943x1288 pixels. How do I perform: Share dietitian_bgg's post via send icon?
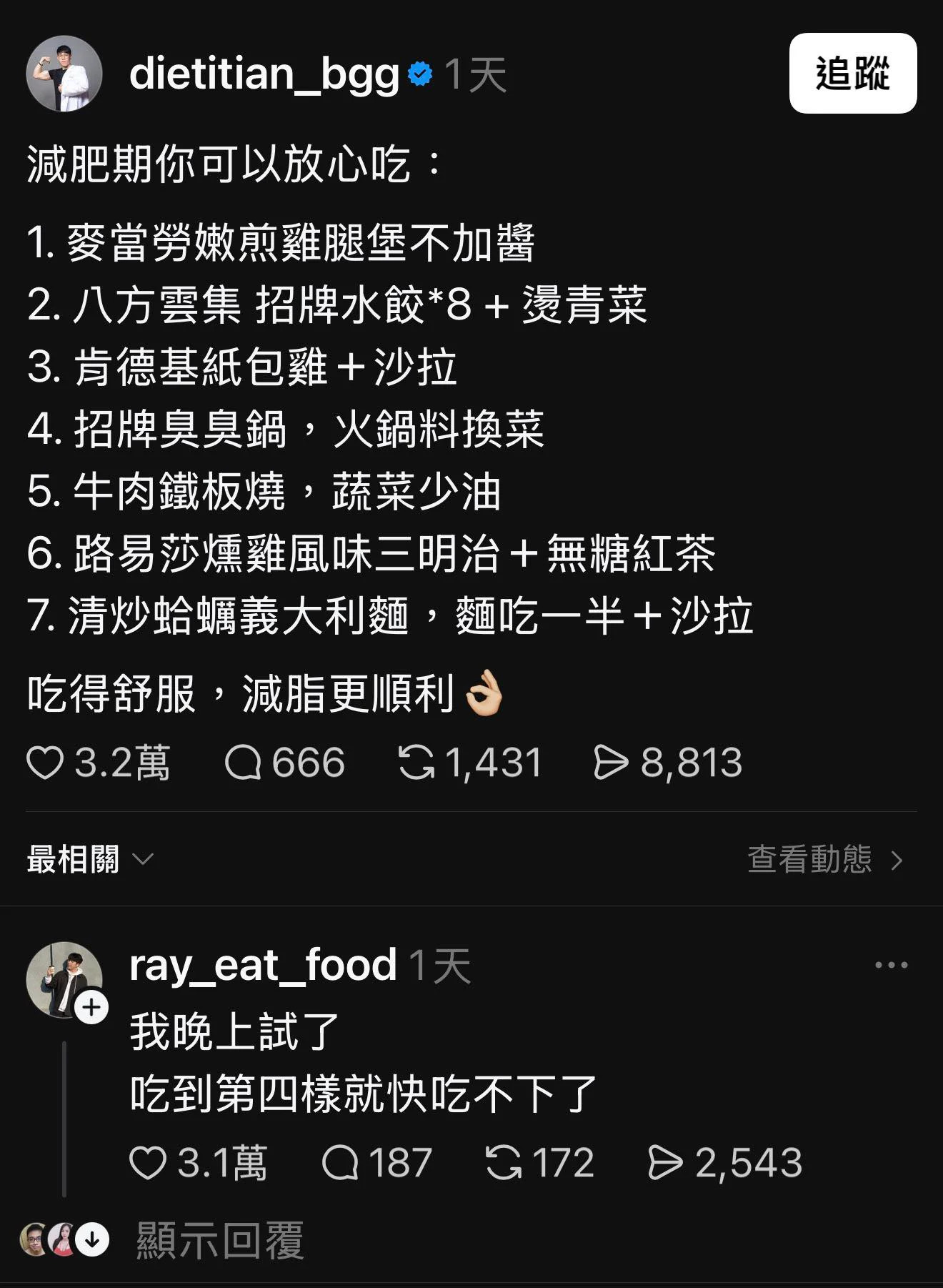tap(611, 763)
